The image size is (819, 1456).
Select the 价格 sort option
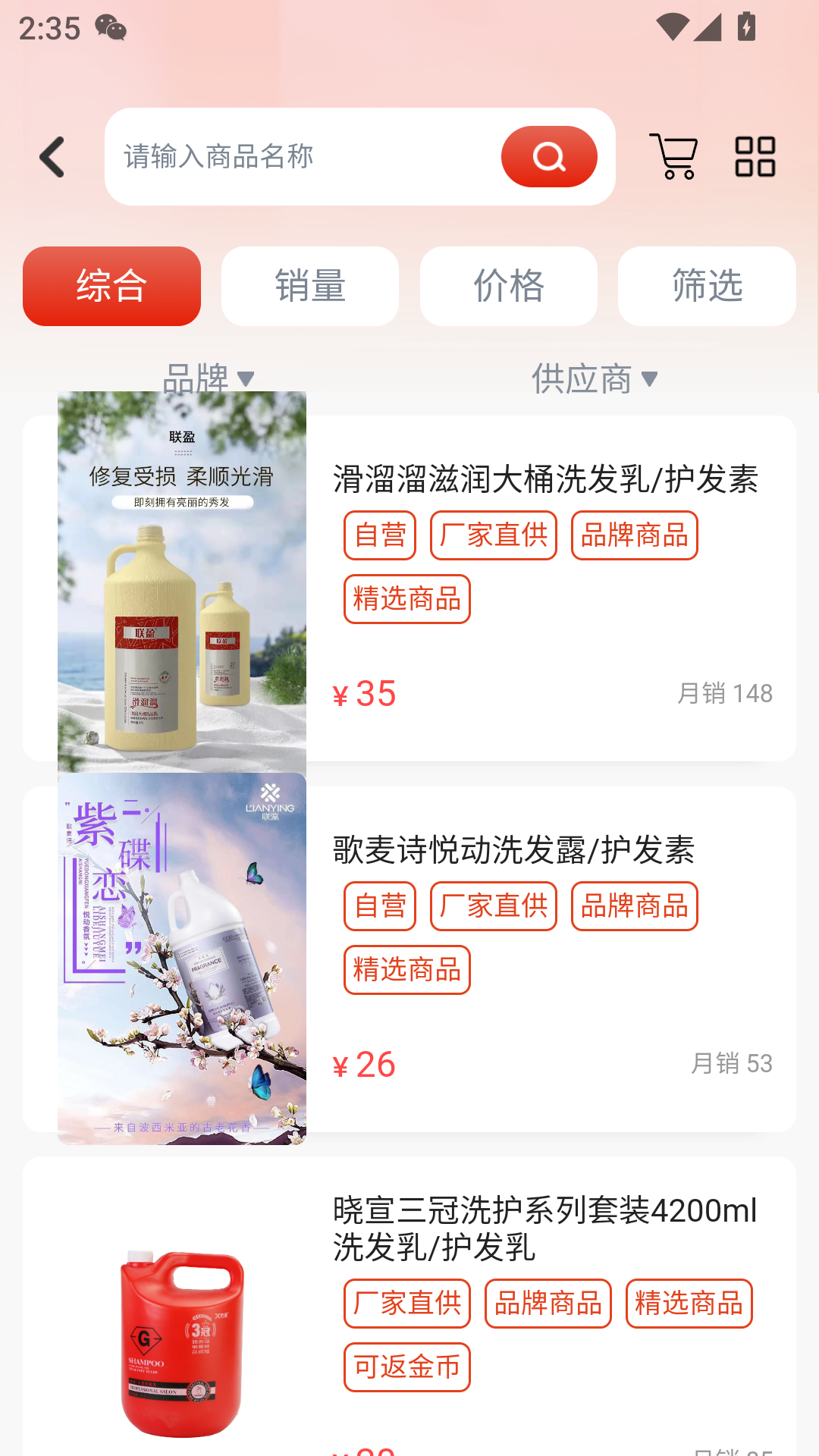point(508,286)
